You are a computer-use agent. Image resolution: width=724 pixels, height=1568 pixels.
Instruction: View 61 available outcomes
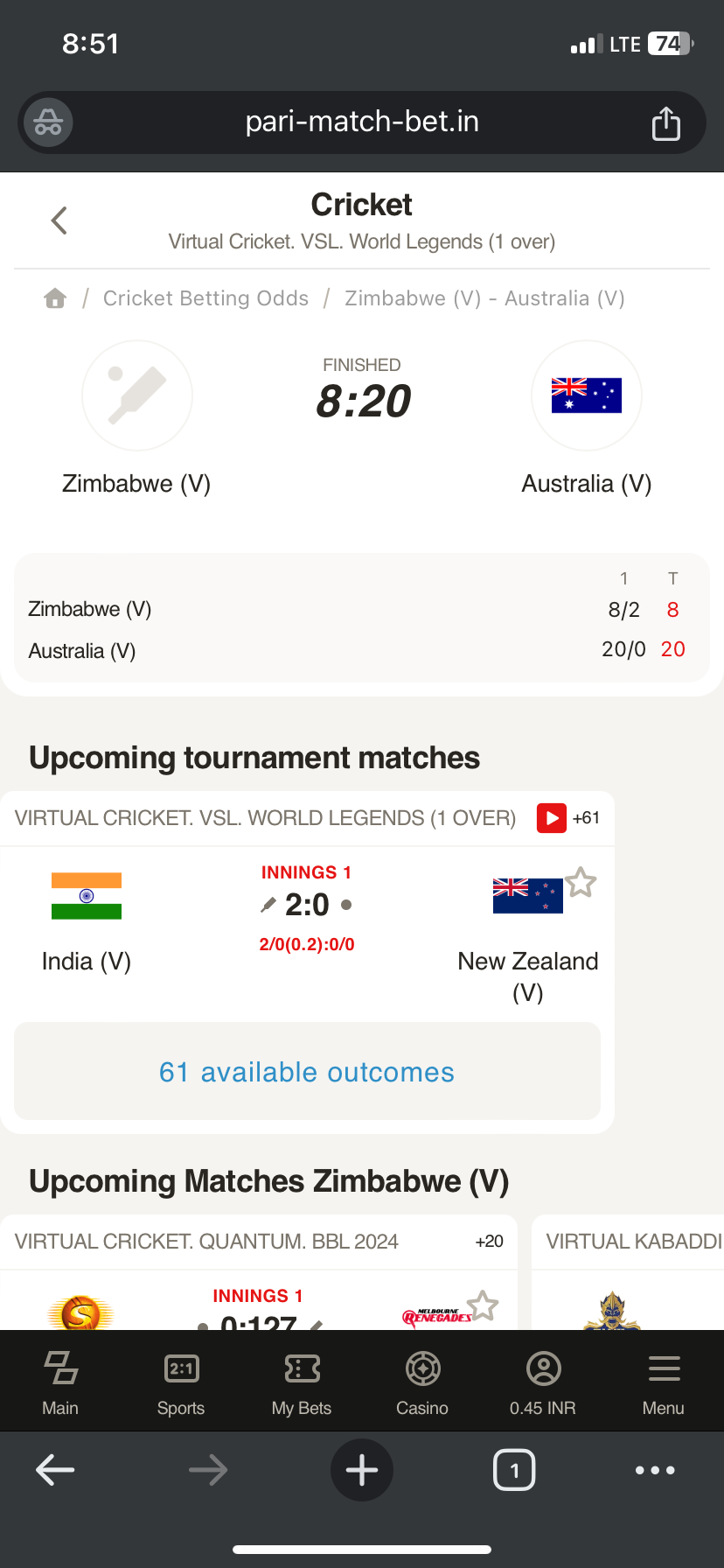tap(307, 1072)
